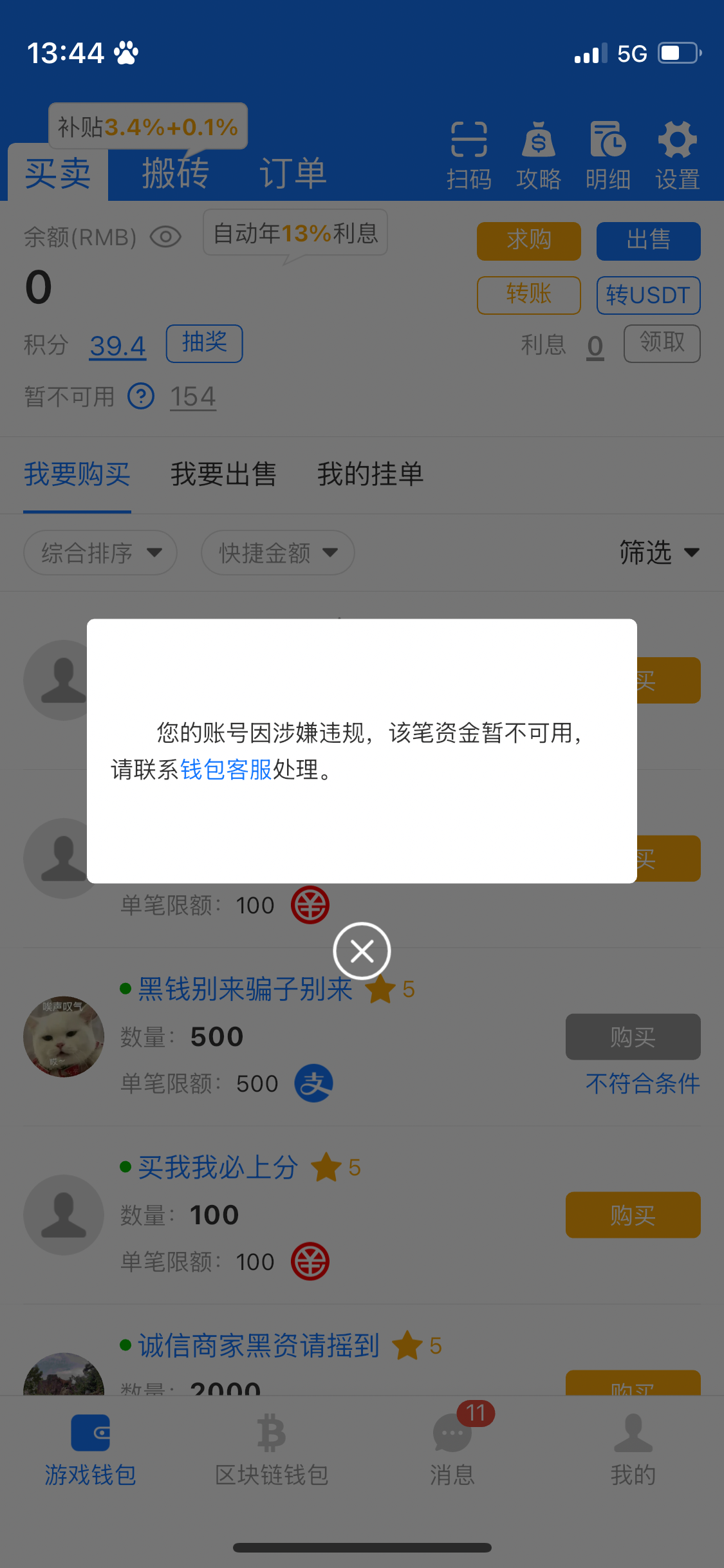The image size is (724, 1568).
Task: Tap the 出售 button
Action: click(x=649, y=241)
